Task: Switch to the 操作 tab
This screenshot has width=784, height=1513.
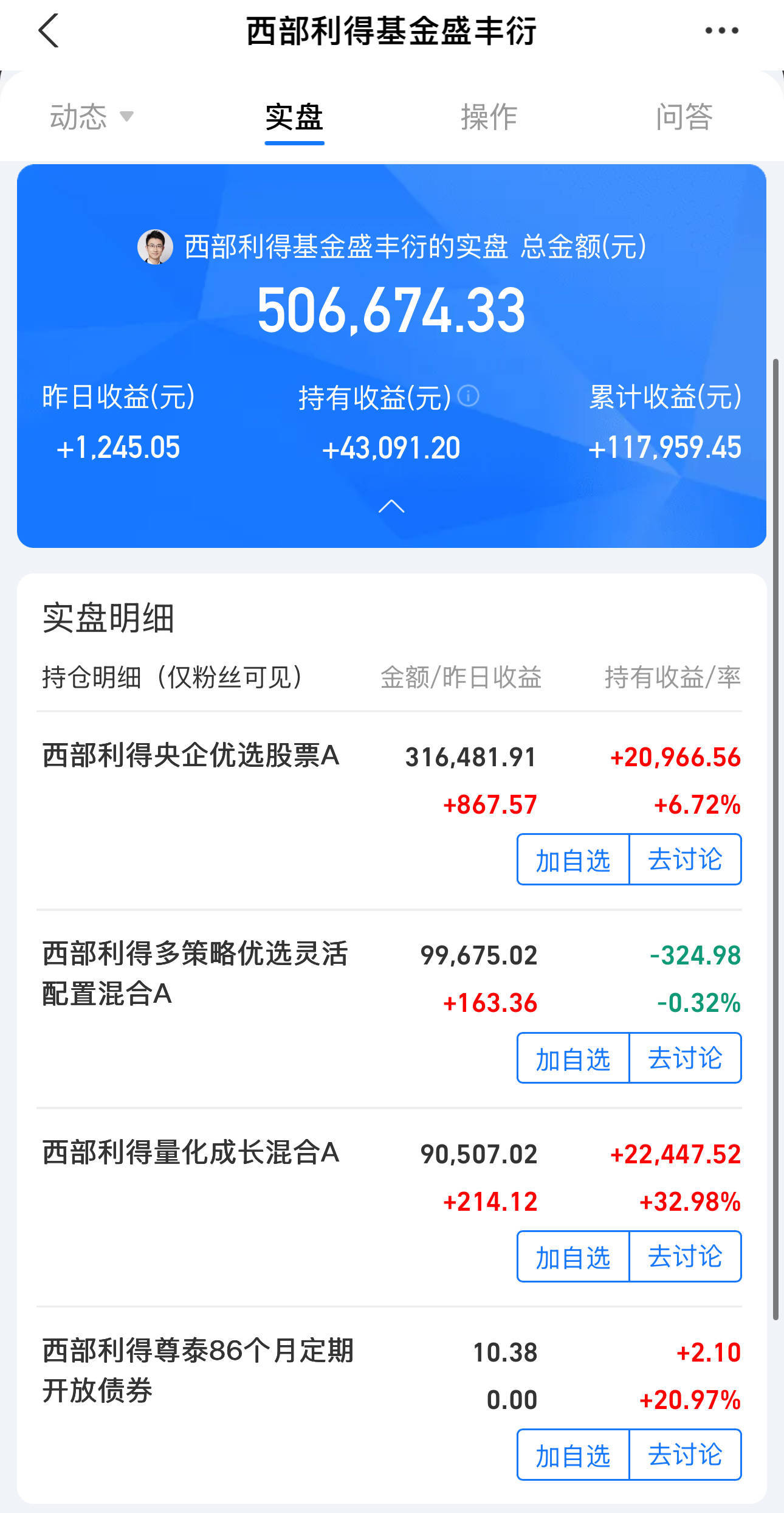Action: [489, 116]
